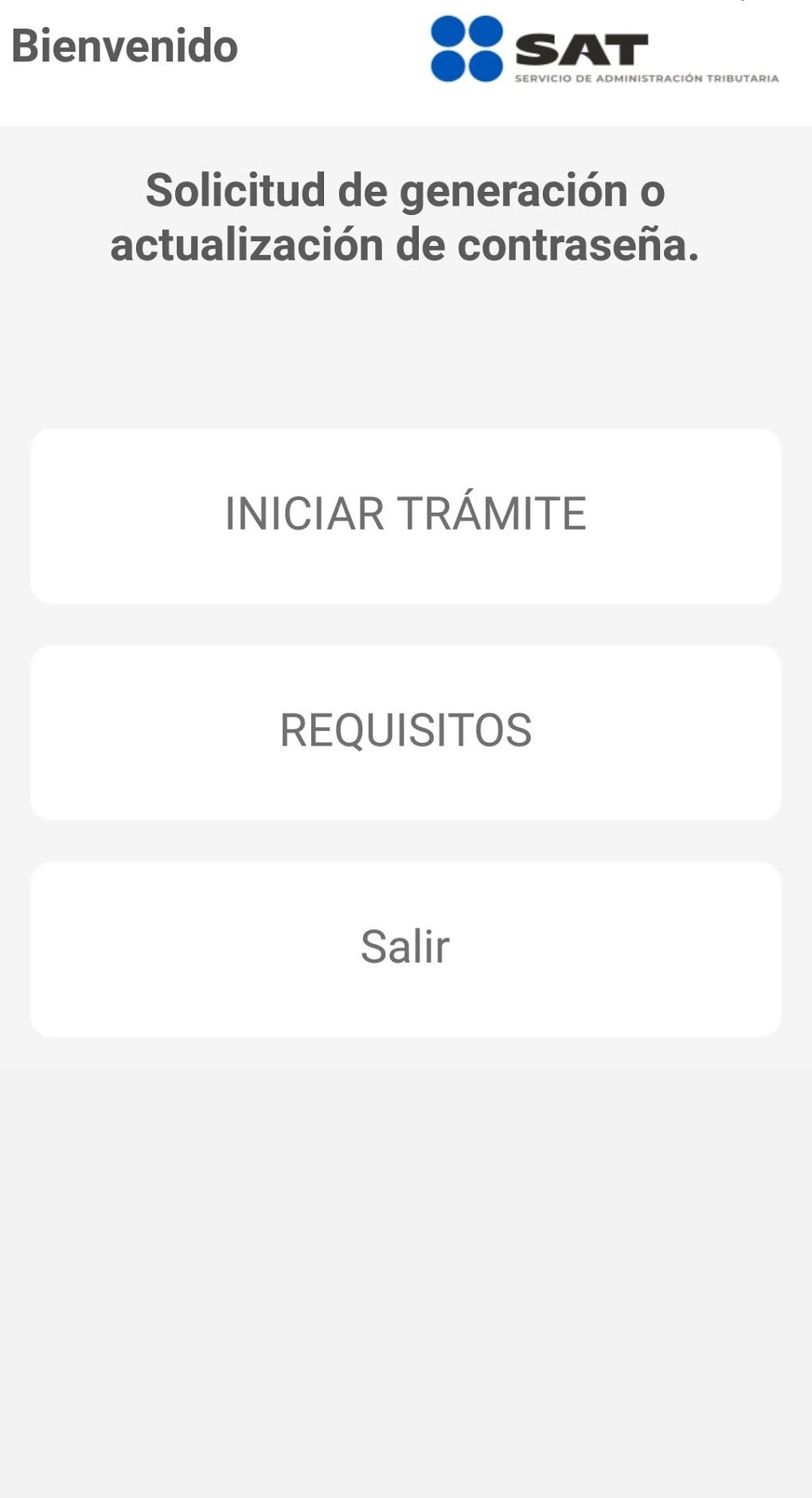Tap the Servicio de Administración Tributaria text
This screenshot has width=812, height=1498.
click(646, 78)
